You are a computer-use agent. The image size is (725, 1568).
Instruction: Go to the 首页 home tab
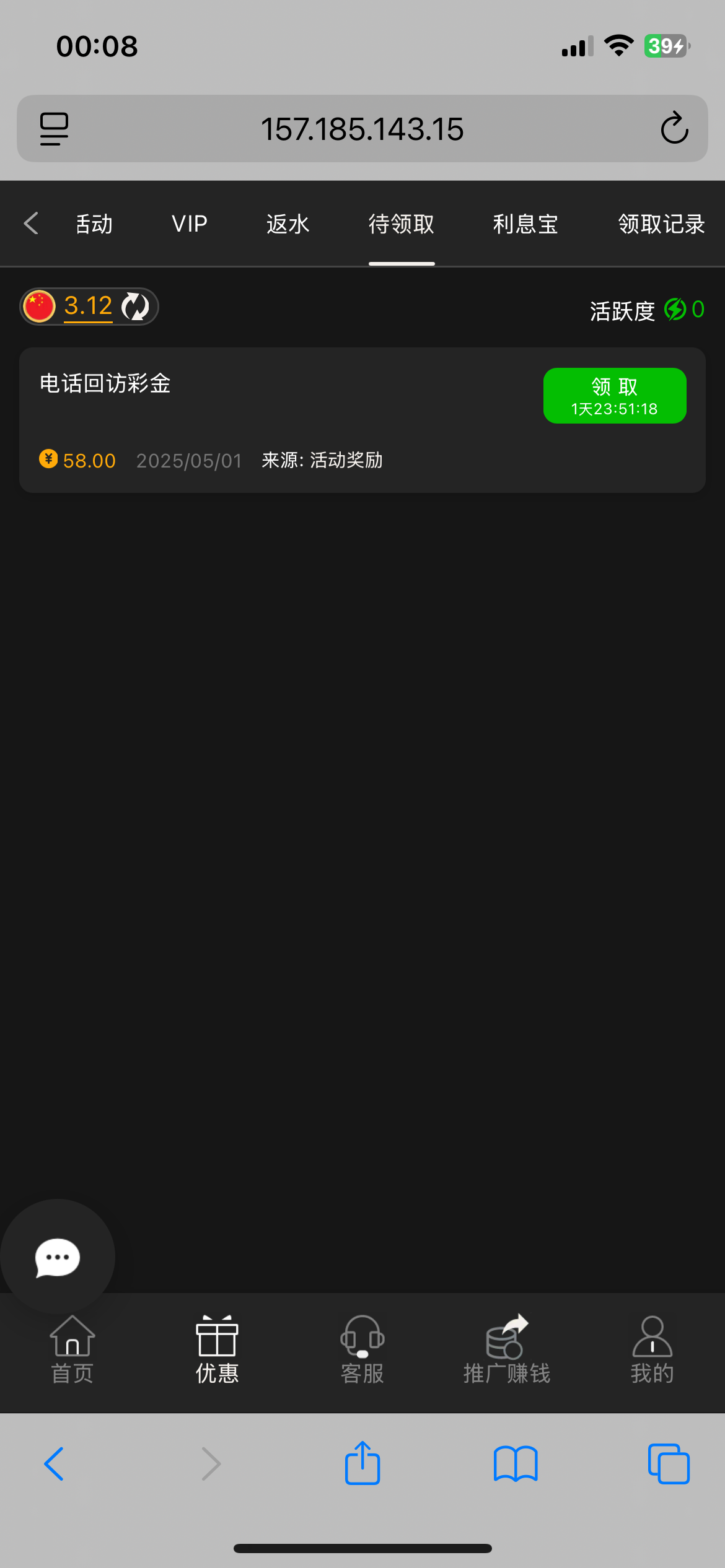click(x=72, y=1350)
